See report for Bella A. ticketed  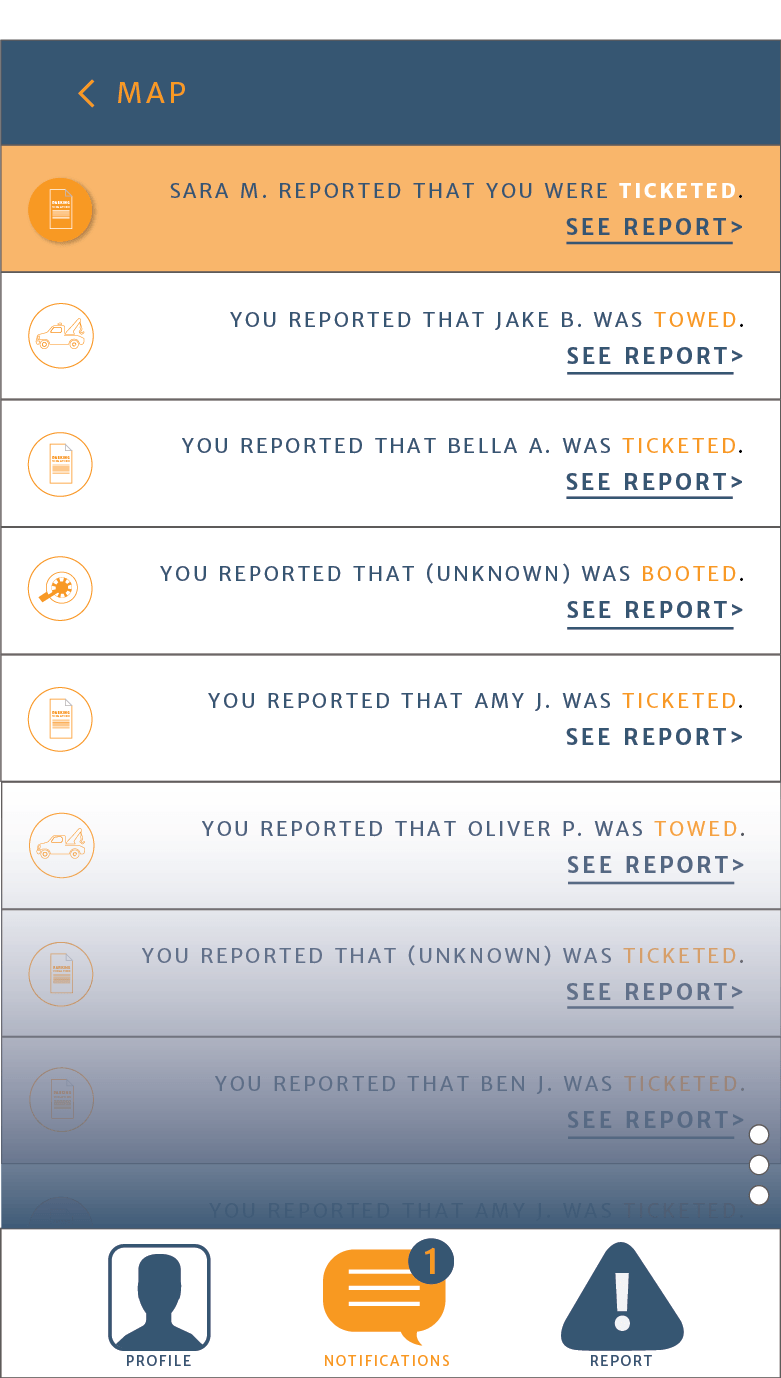click(654, 483)
